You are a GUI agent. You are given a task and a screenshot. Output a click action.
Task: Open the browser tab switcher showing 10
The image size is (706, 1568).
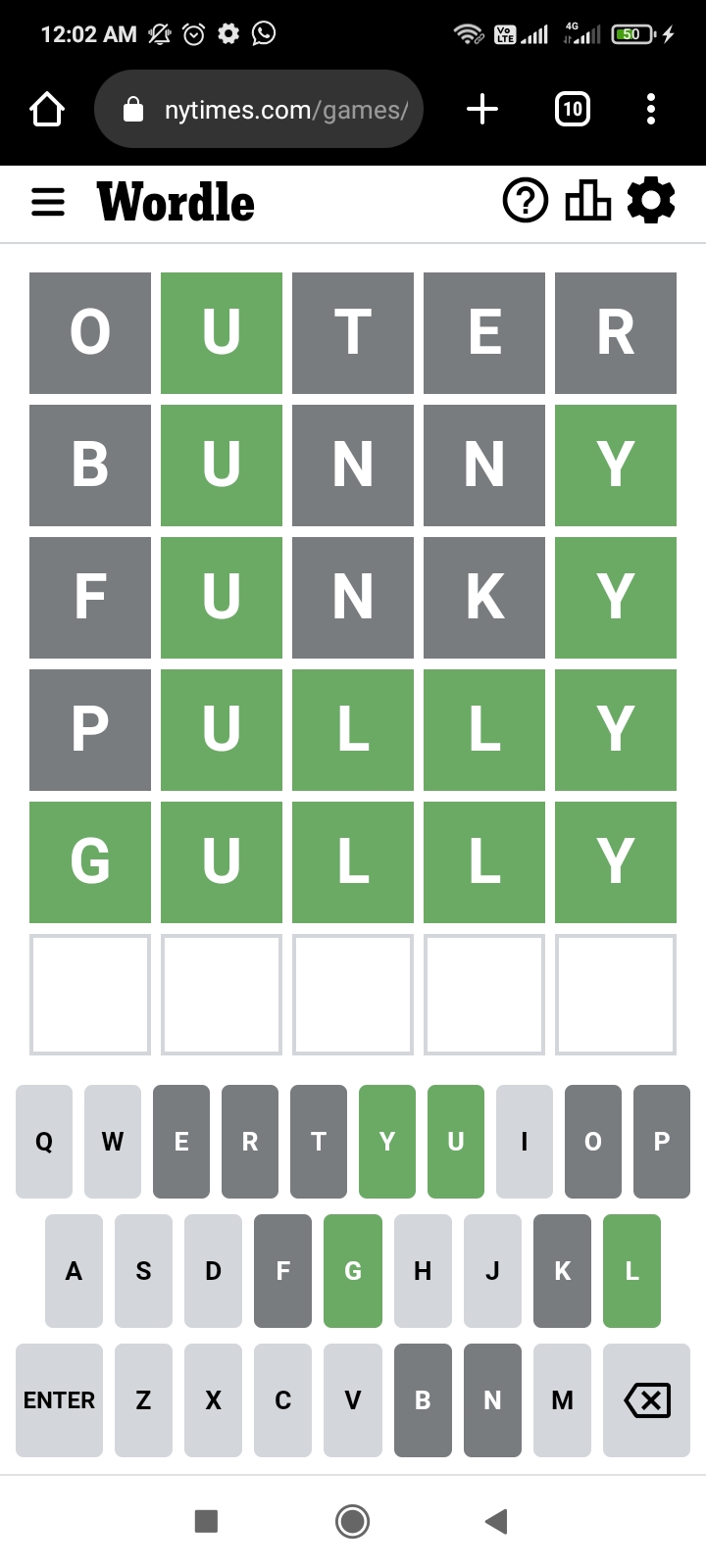pos(573,109)
